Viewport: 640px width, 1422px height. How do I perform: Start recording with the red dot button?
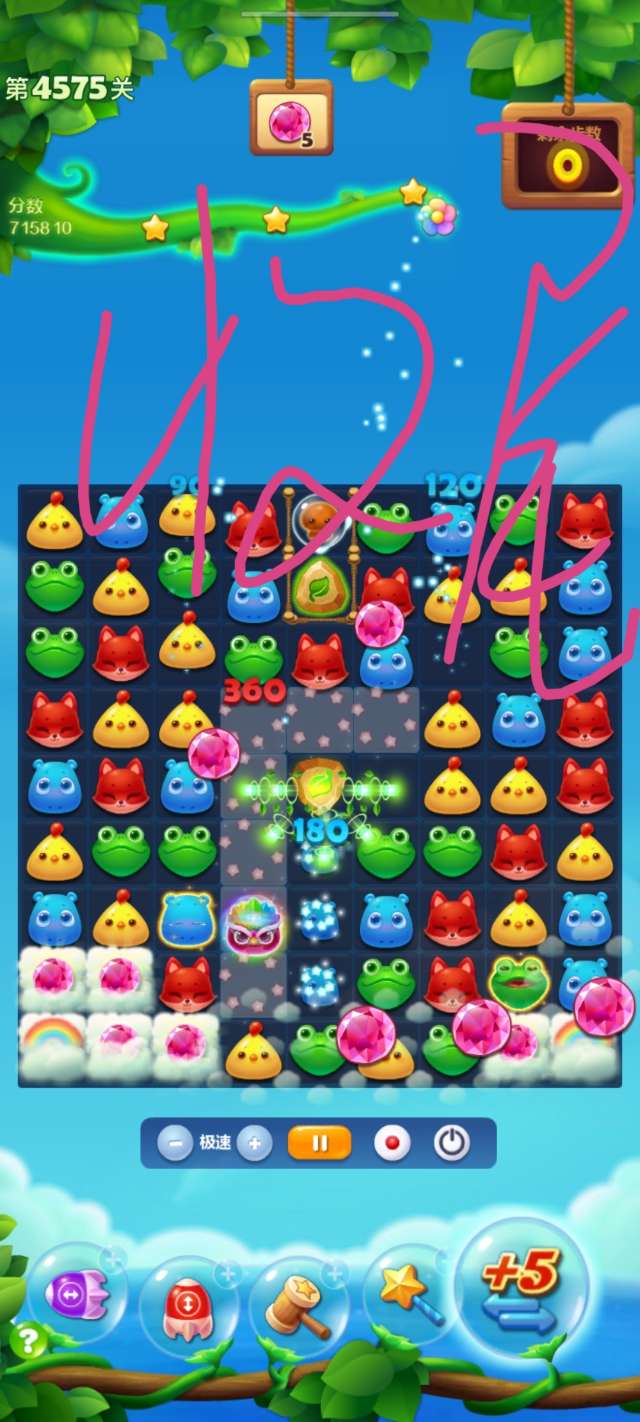(x=392, y=1143)
